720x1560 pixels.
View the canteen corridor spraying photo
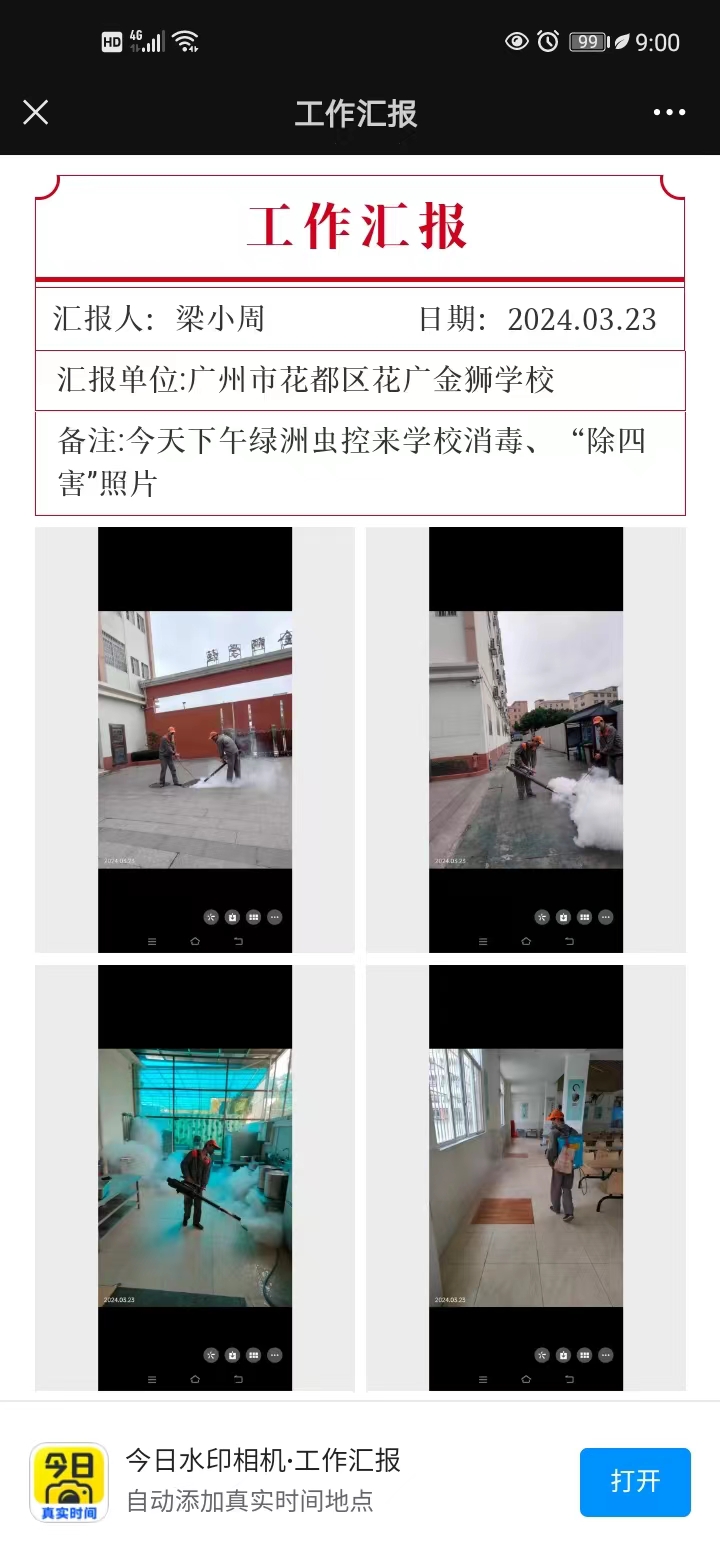(526, 1178)
